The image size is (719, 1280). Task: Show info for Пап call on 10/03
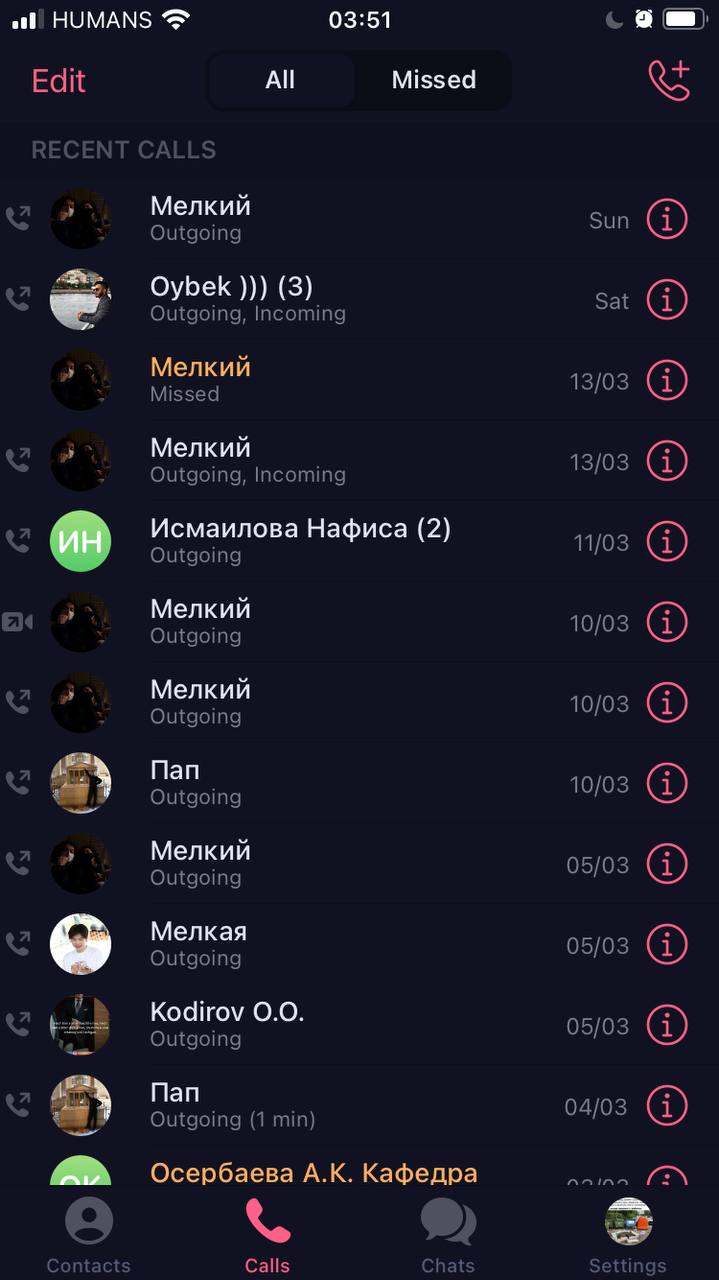[667, 783]
